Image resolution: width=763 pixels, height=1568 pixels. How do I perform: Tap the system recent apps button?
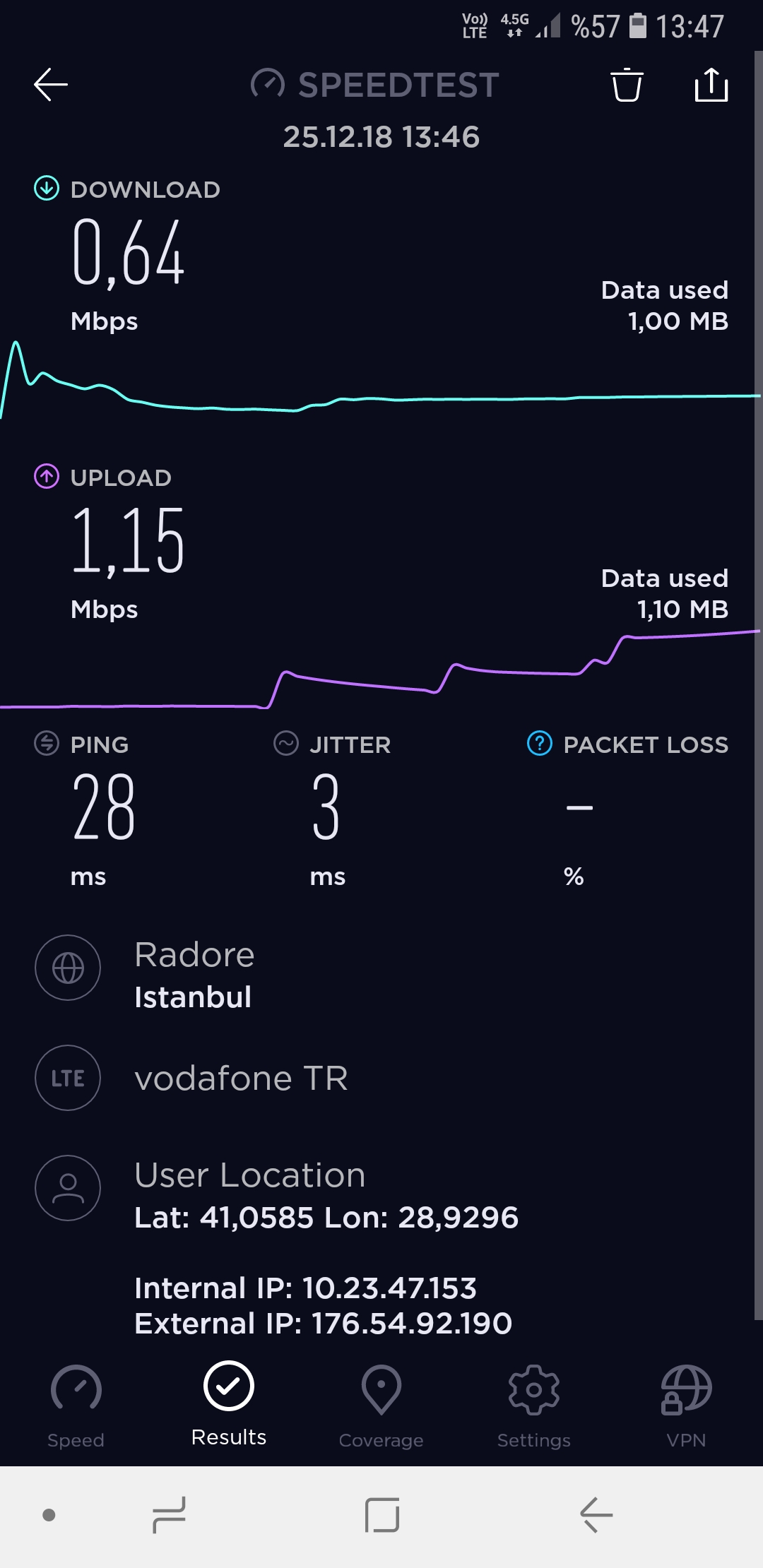169,1515
